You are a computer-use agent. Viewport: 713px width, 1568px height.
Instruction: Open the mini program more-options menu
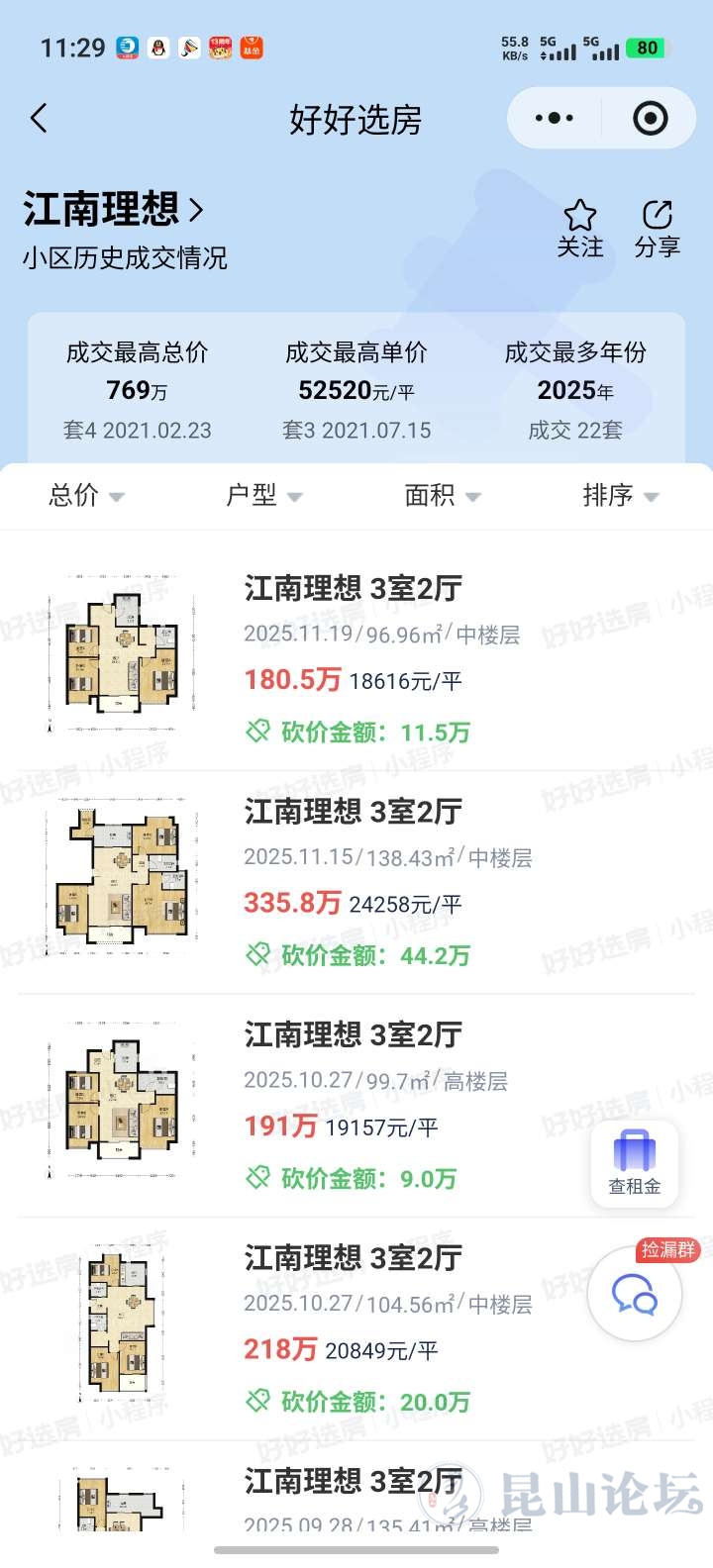[554, 119]
